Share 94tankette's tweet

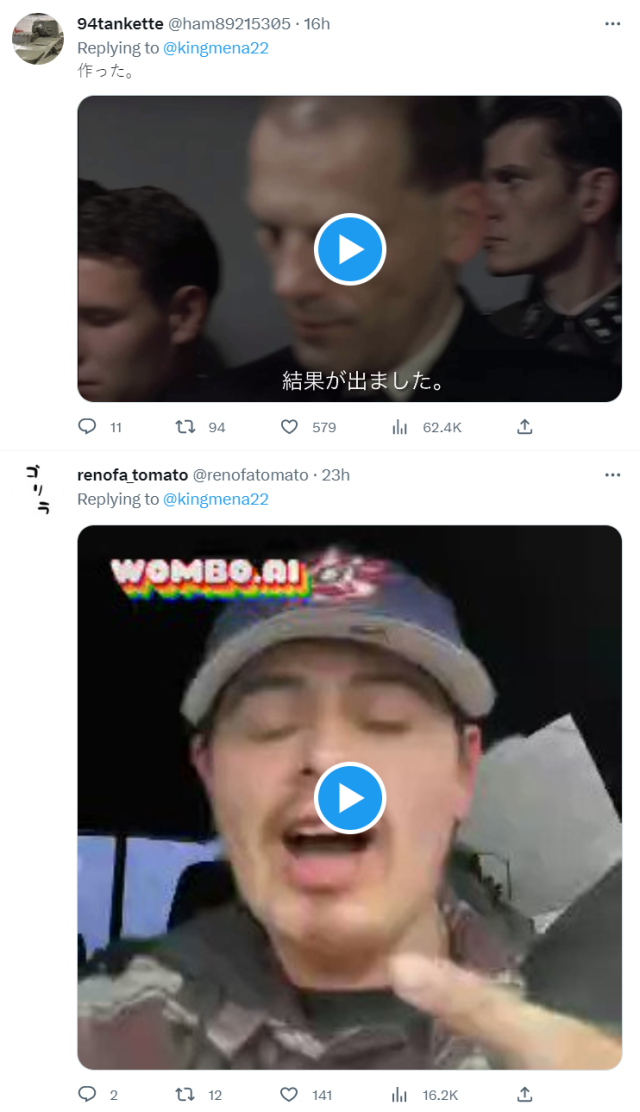524,427
